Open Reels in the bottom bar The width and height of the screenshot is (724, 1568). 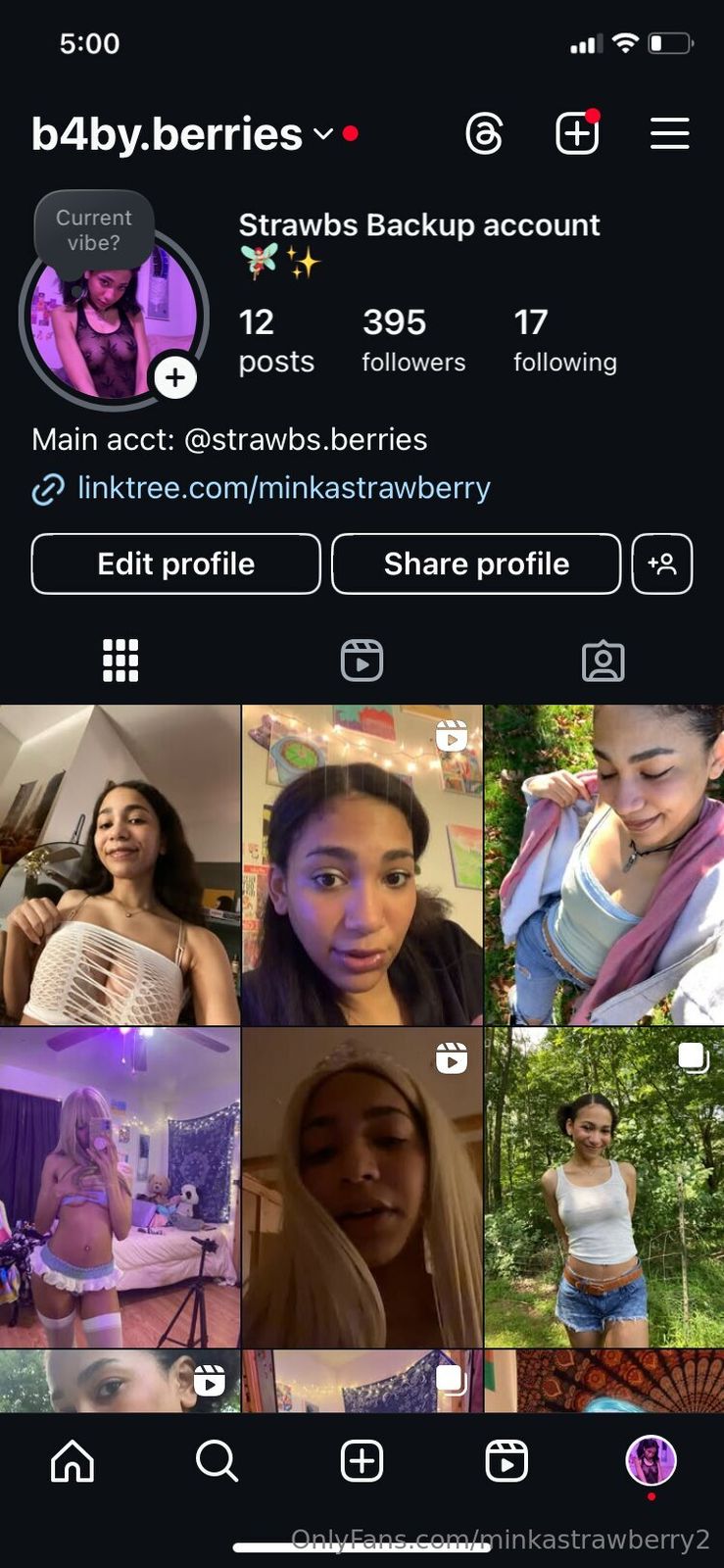[507, 1461]
